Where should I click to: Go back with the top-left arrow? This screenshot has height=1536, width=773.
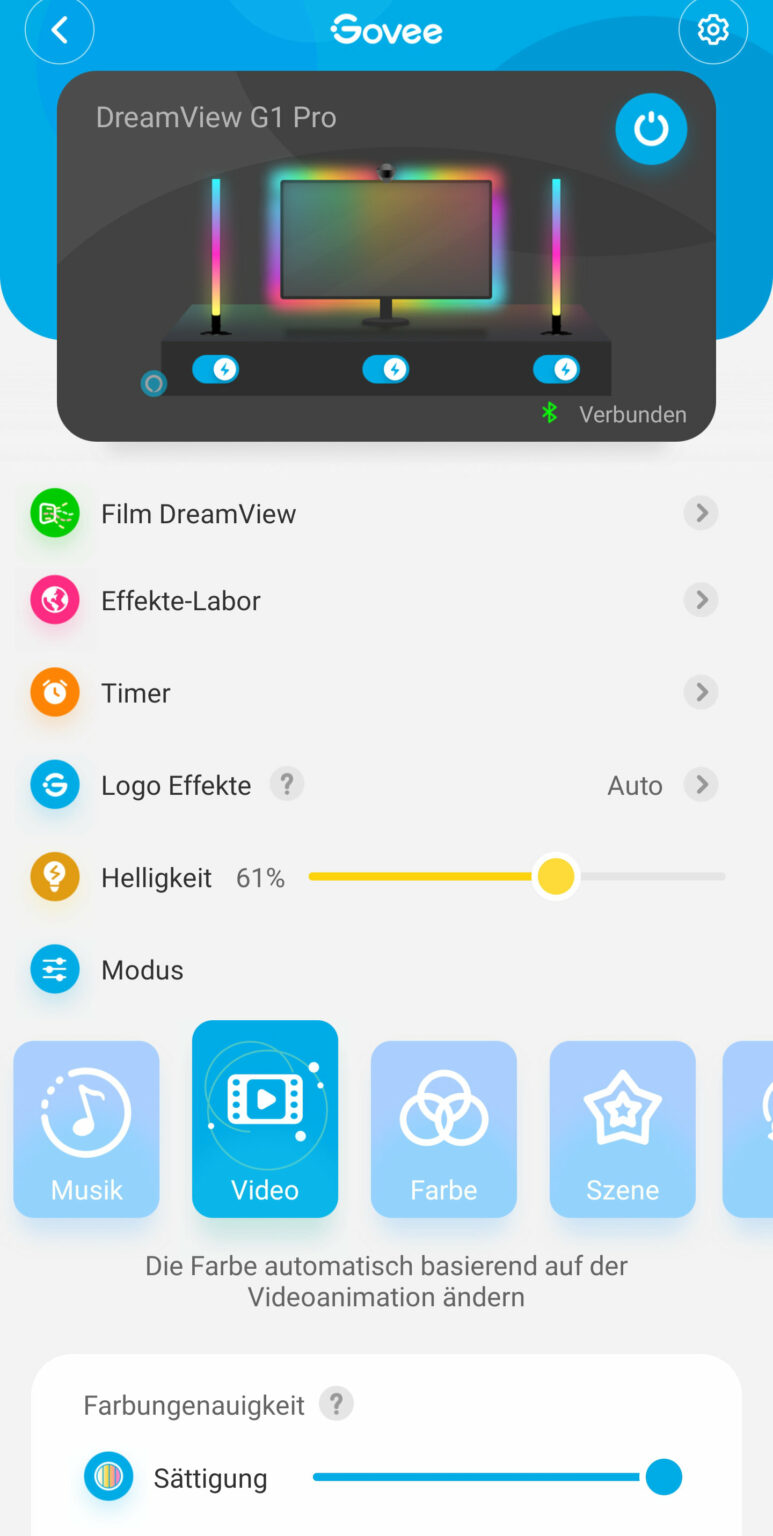(x=59, y=31)
